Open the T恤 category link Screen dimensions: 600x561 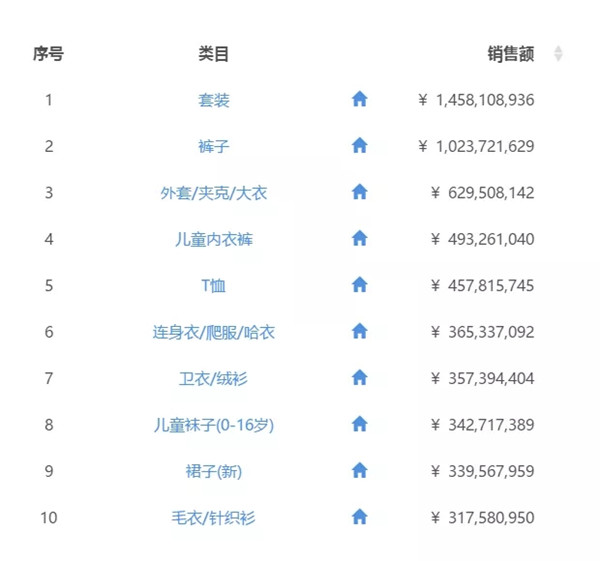click(214, 285)
